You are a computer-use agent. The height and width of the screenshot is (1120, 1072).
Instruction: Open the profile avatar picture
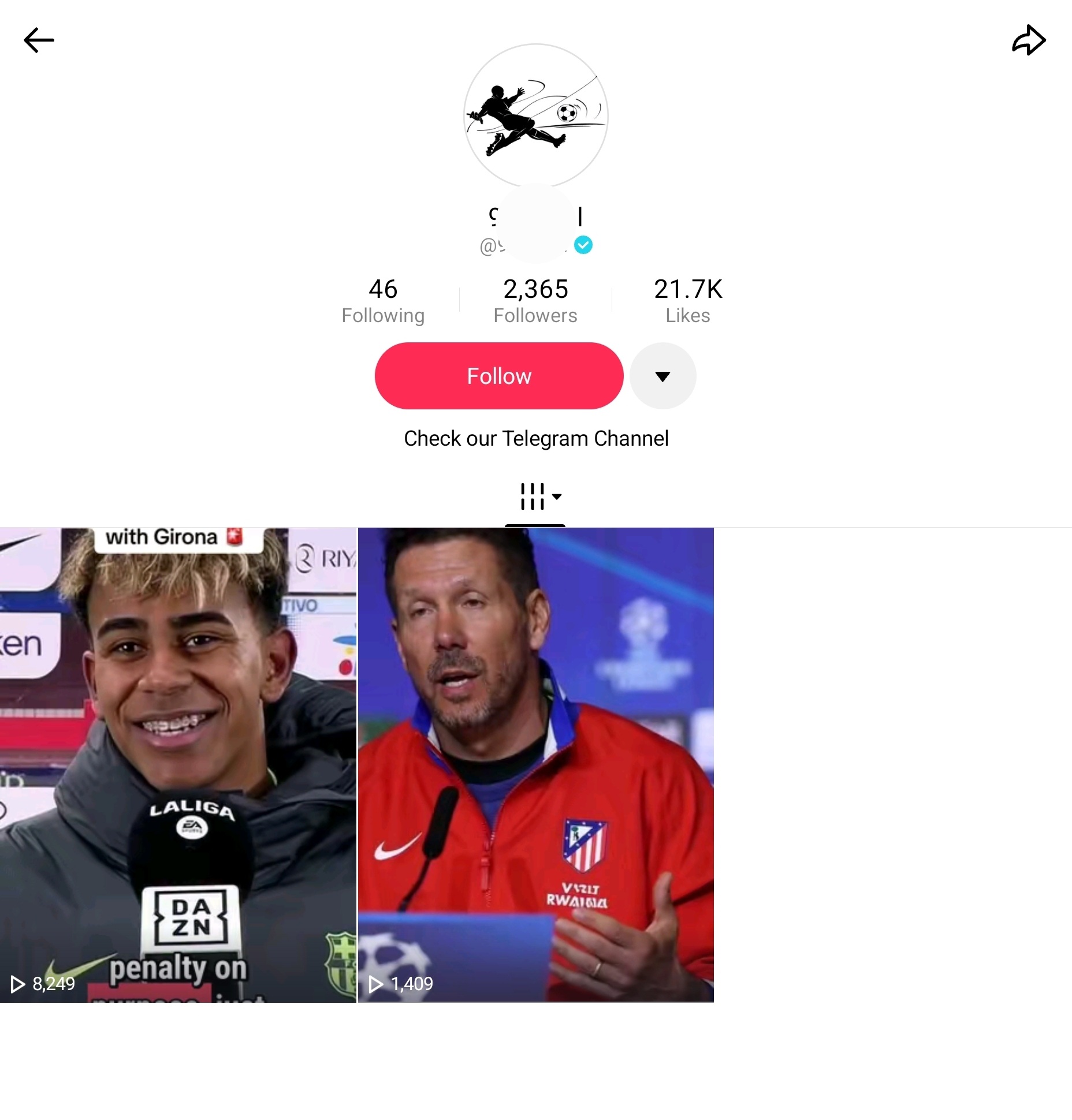[536, 115]
